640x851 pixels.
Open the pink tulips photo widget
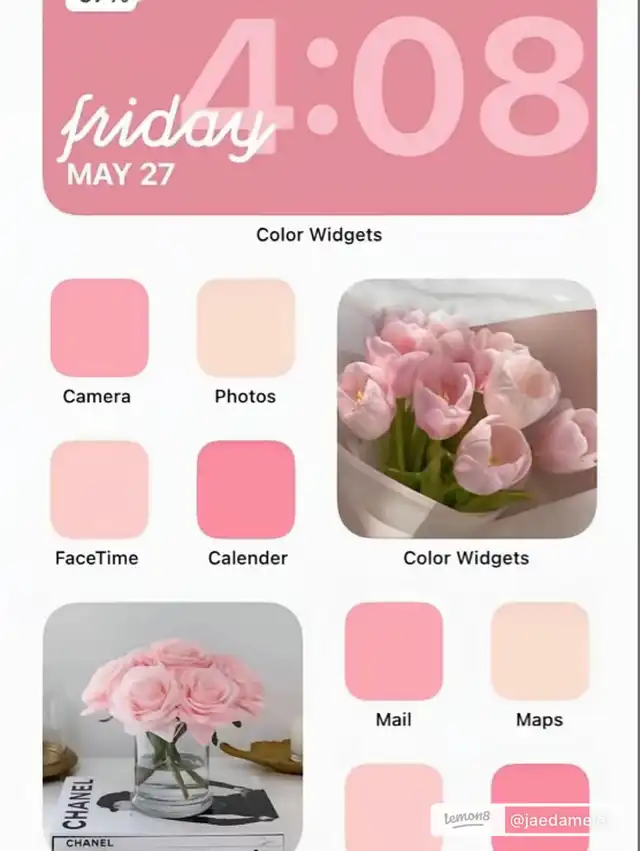[467, 409]
